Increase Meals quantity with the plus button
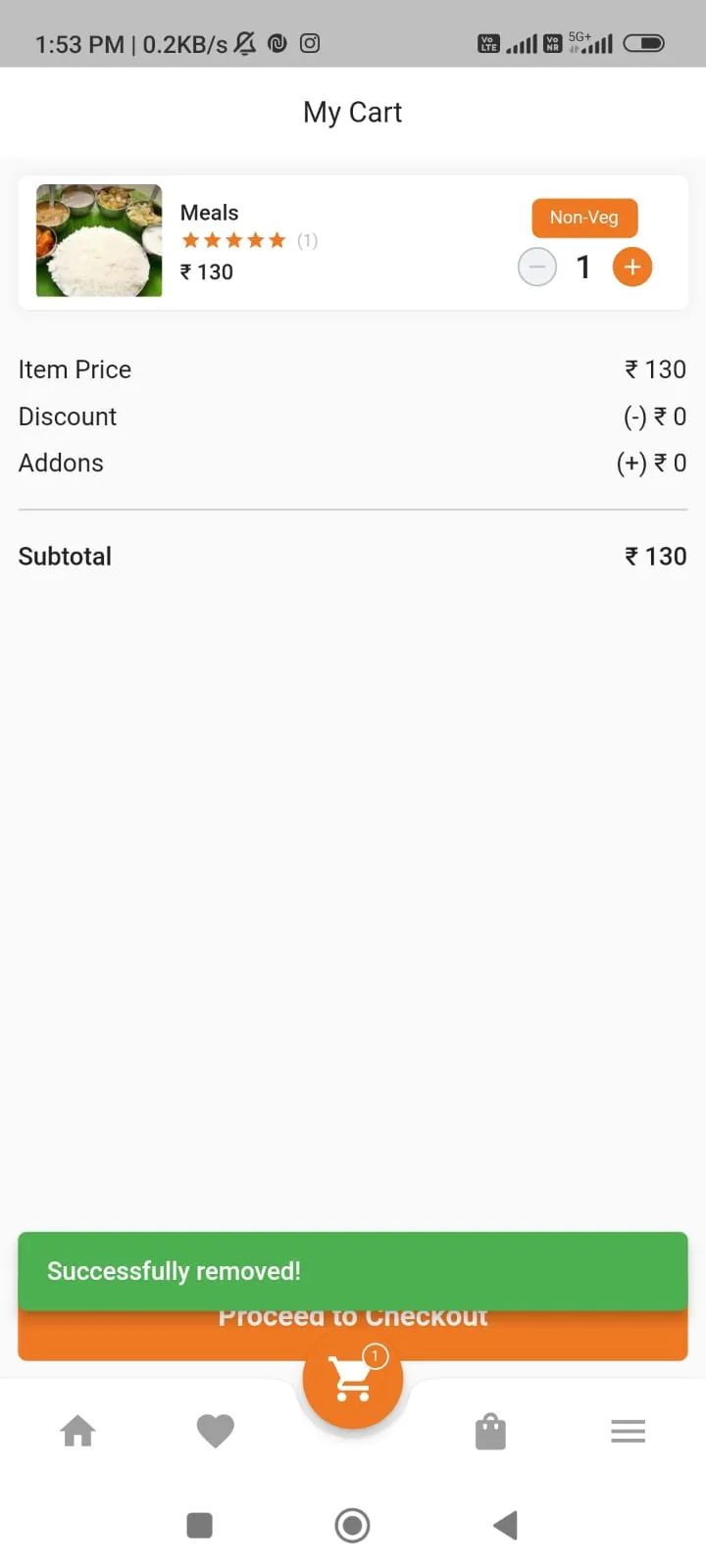This screenshot has height=1568, width=706. [632, 267]
